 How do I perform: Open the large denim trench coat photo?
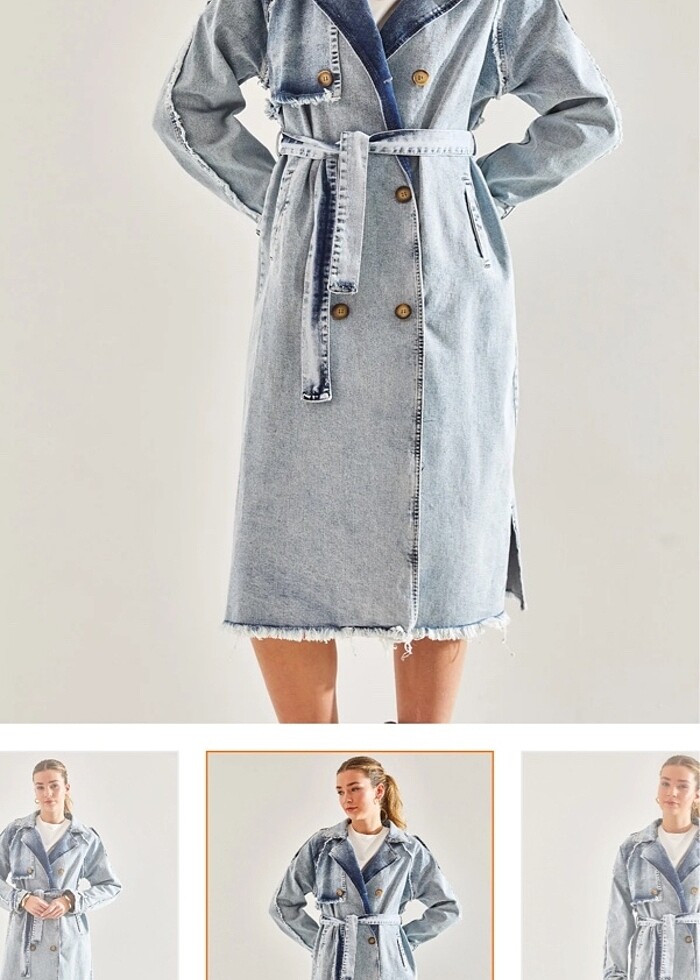point(350,360)
